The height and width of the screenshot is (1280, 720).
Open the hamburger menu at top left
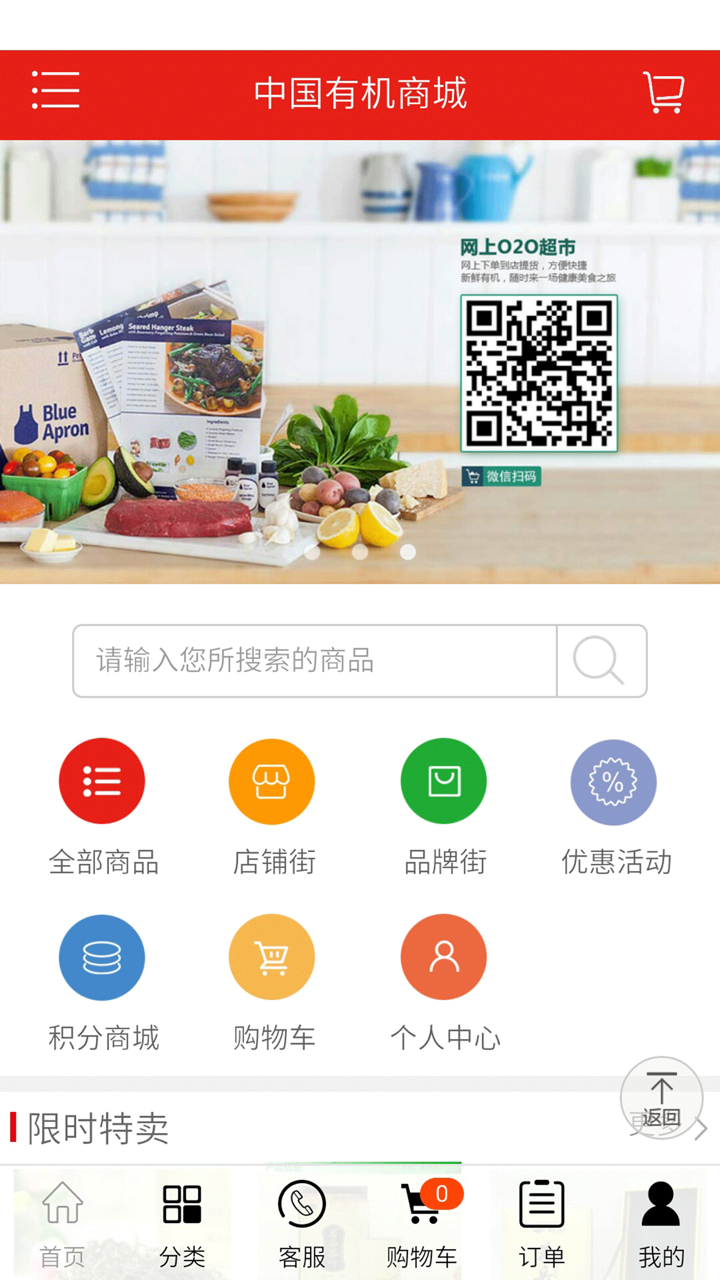[x=56, y=90]
